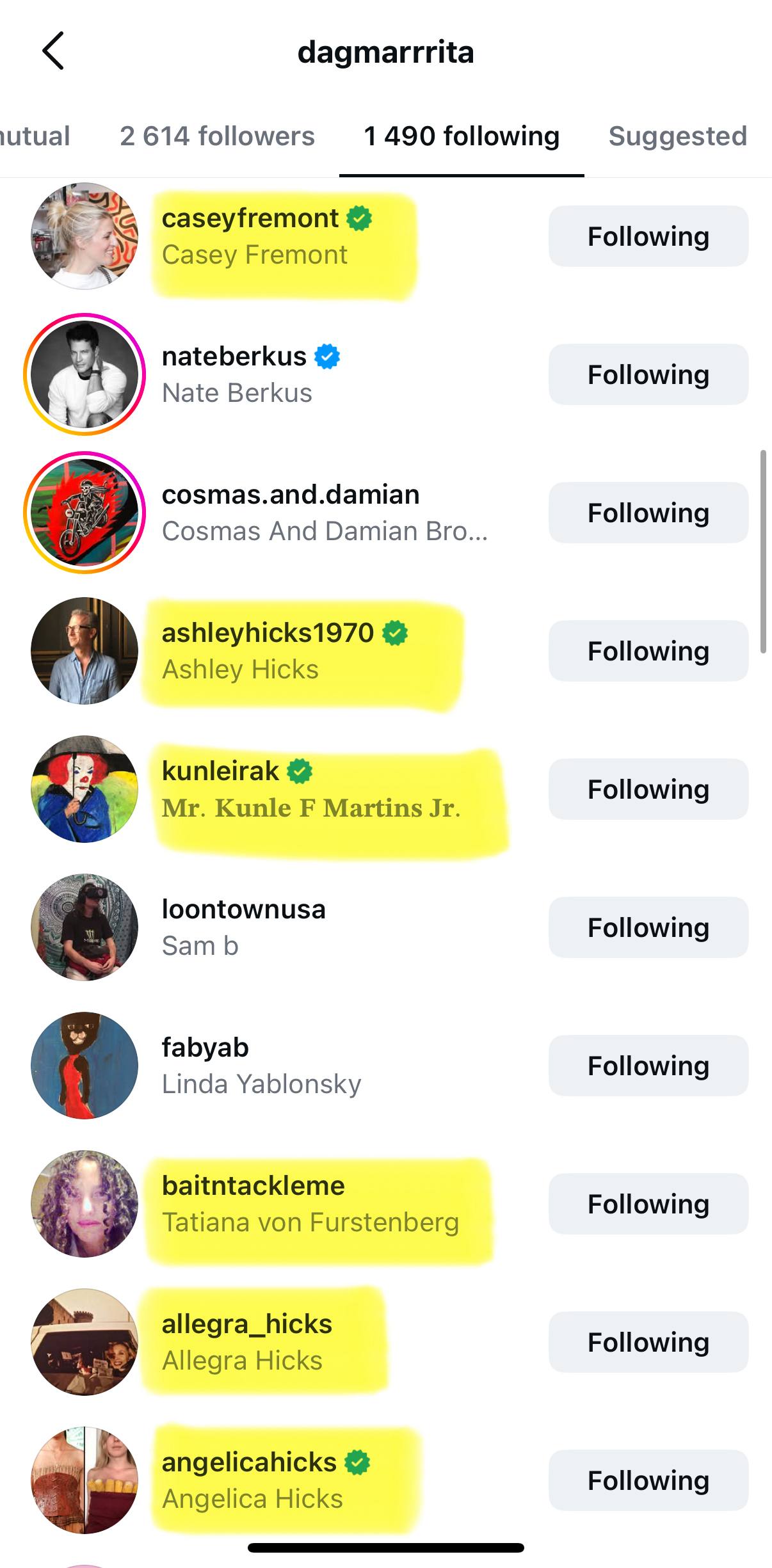The height and width of the screenshot is (1568, 772).
Task: Switch to the 2 614 followers tab
Action: (217, 136)
